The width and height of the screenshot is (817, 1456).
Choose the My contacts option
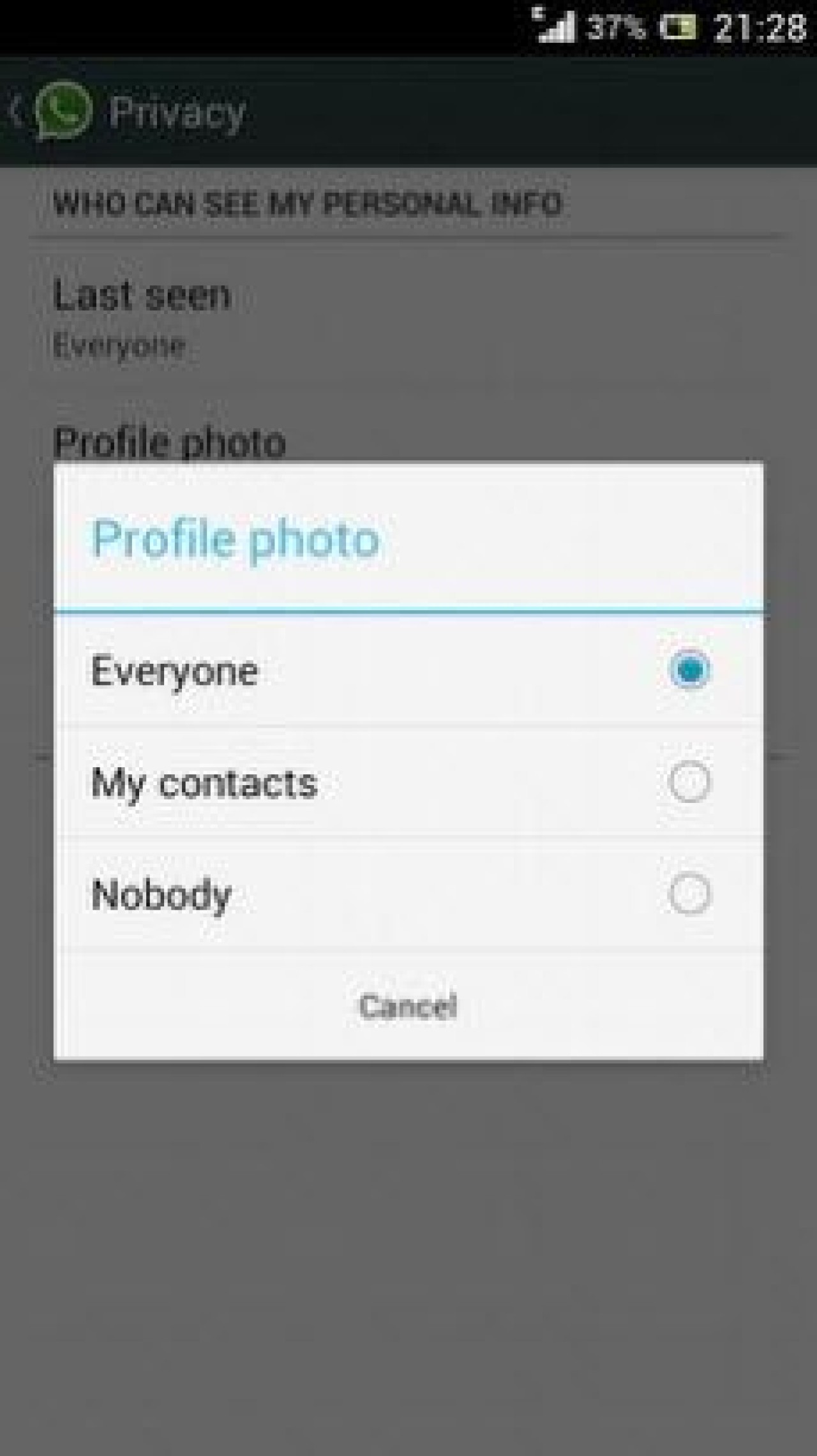(x=408, y=783)
